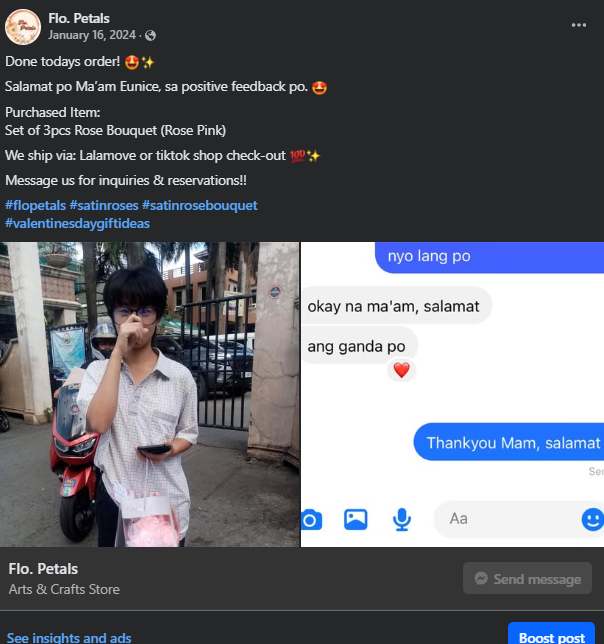Screen dimensions: 604x644
Task: Open Flo. Petals profile picture
Action: click(23, 26)
